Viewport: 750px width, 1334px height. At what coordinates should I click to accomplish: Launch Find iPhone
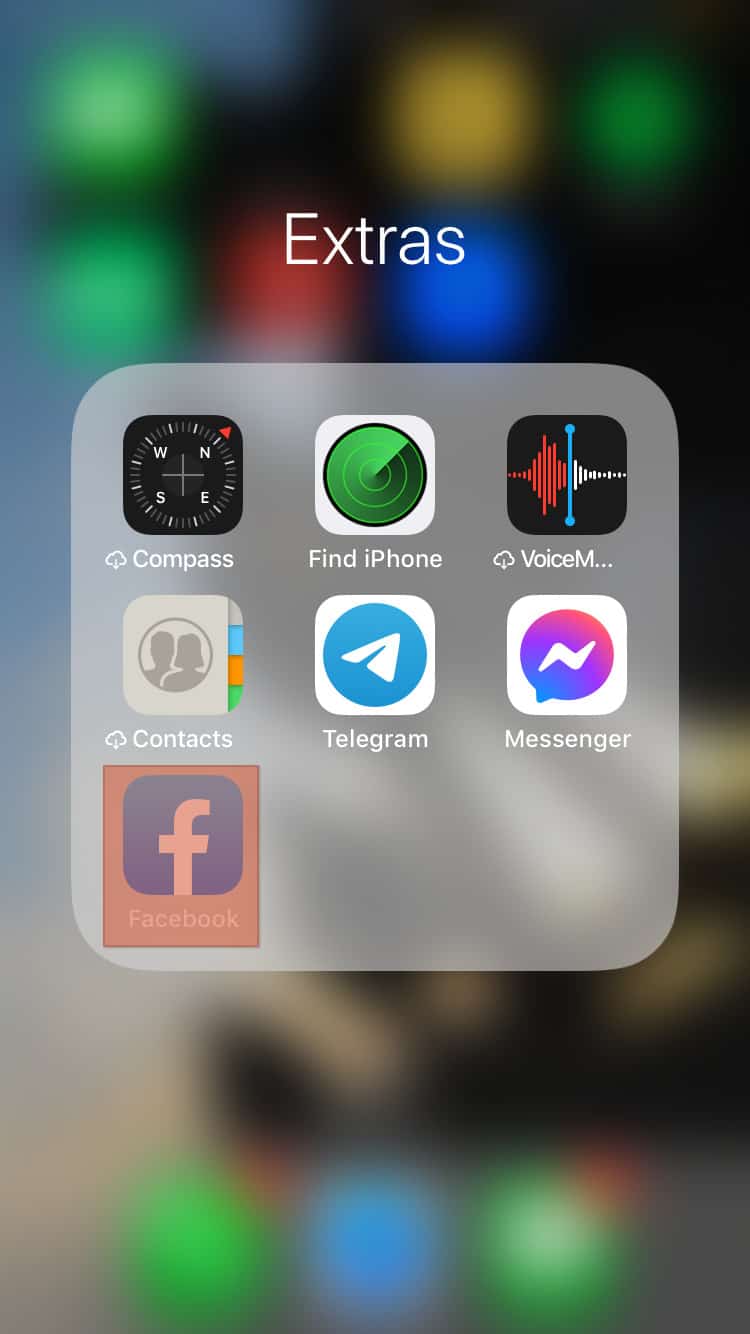click(x=375, y=475)
